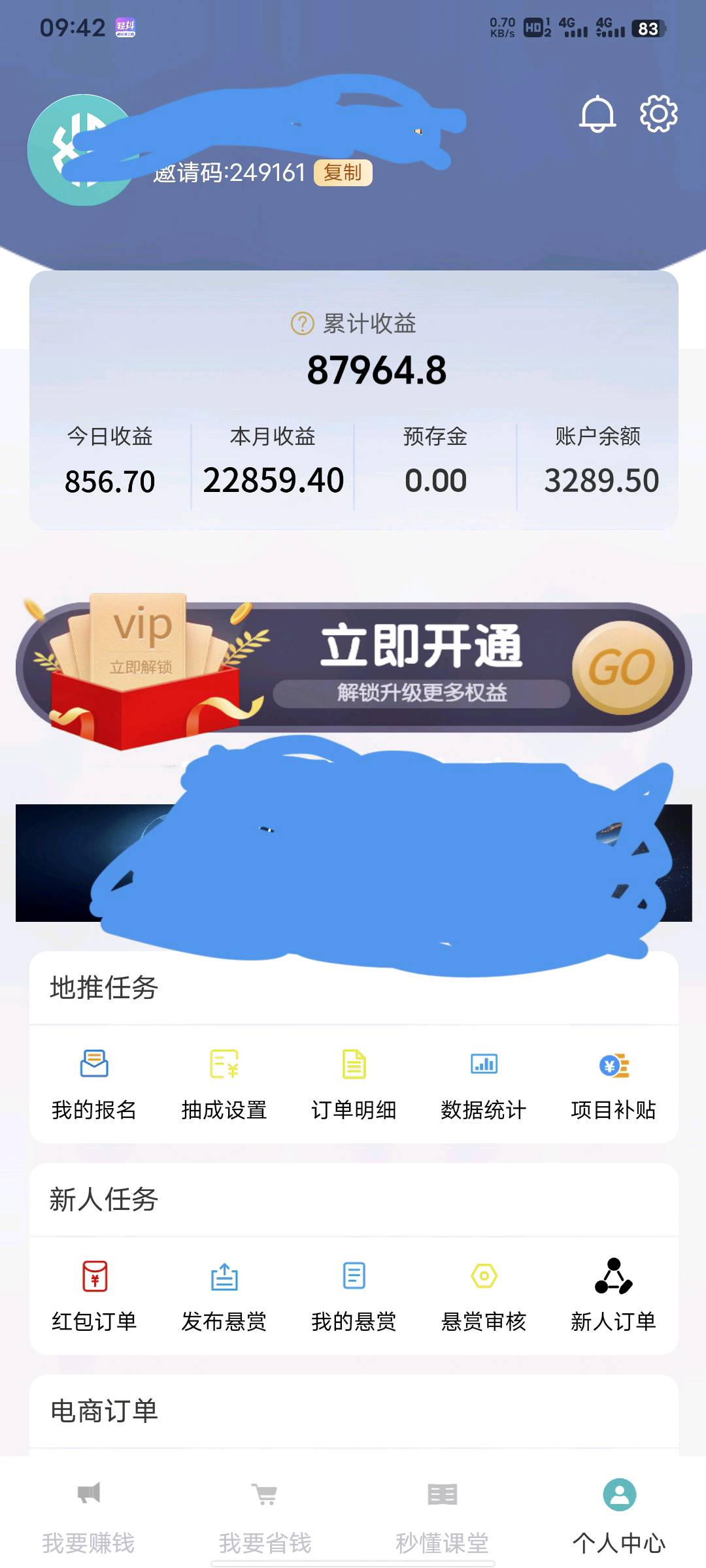Screen dimensions: 706x1568
Task: Go to the 秒懂课堂 tab
Action: [442, 1516]
